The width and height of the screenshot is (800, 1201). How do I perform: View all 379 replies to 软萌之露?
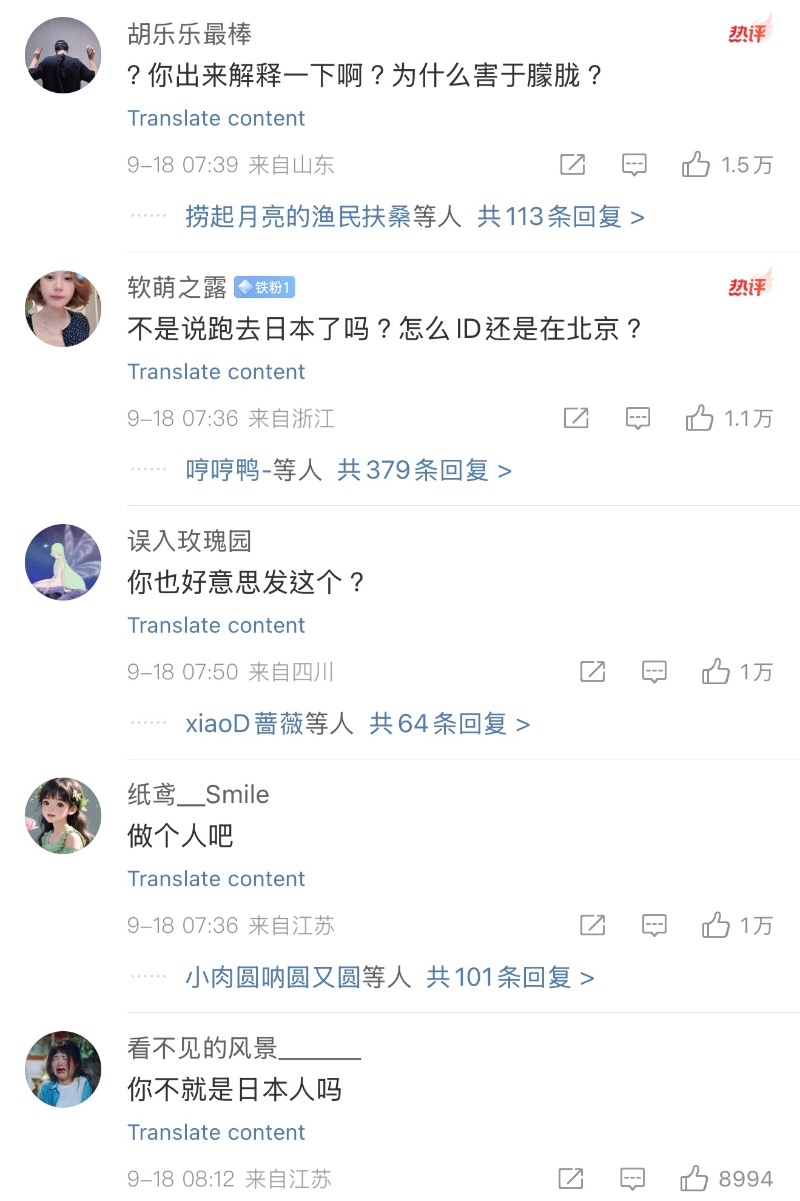pos(424,470)
